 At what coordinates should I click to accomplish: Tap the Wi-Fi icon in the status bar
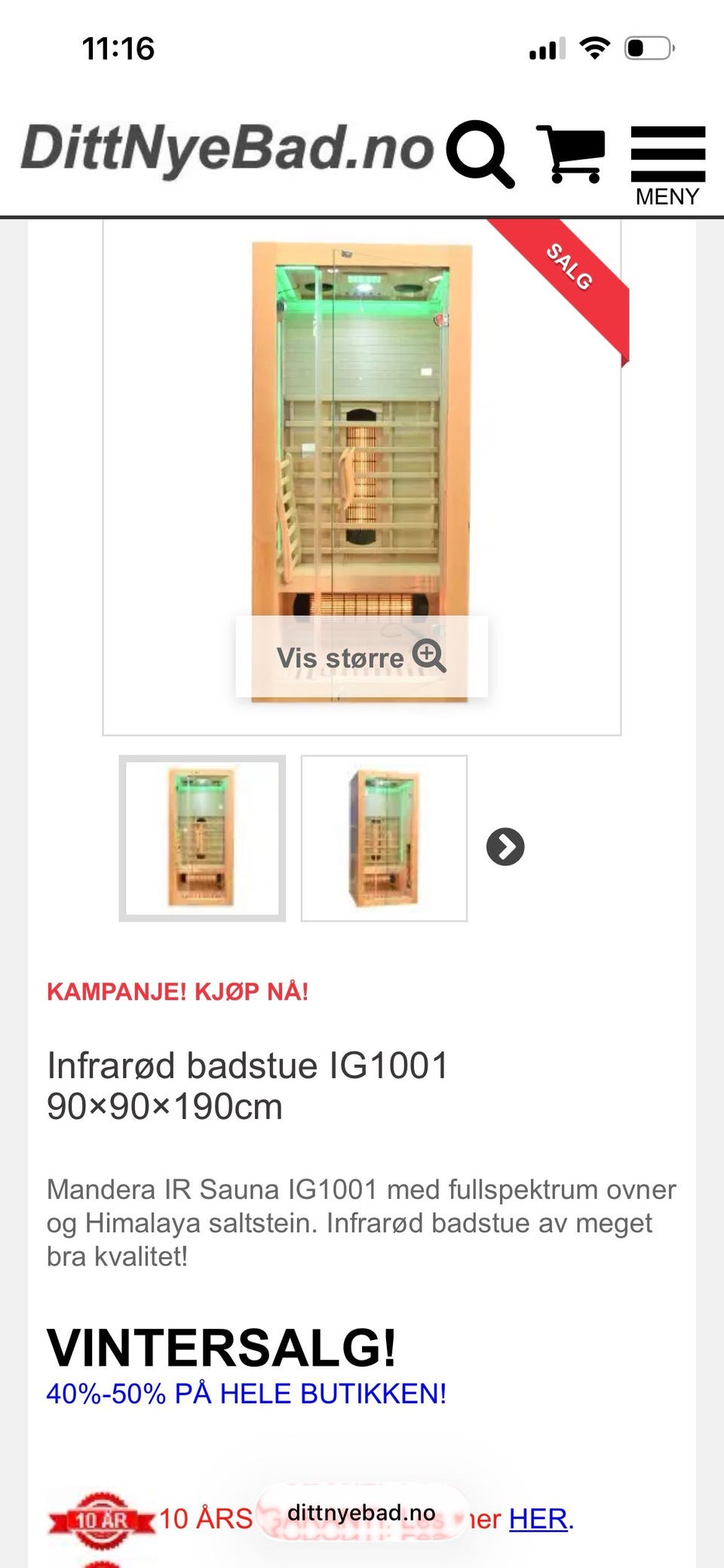click(x=594, y=47)
